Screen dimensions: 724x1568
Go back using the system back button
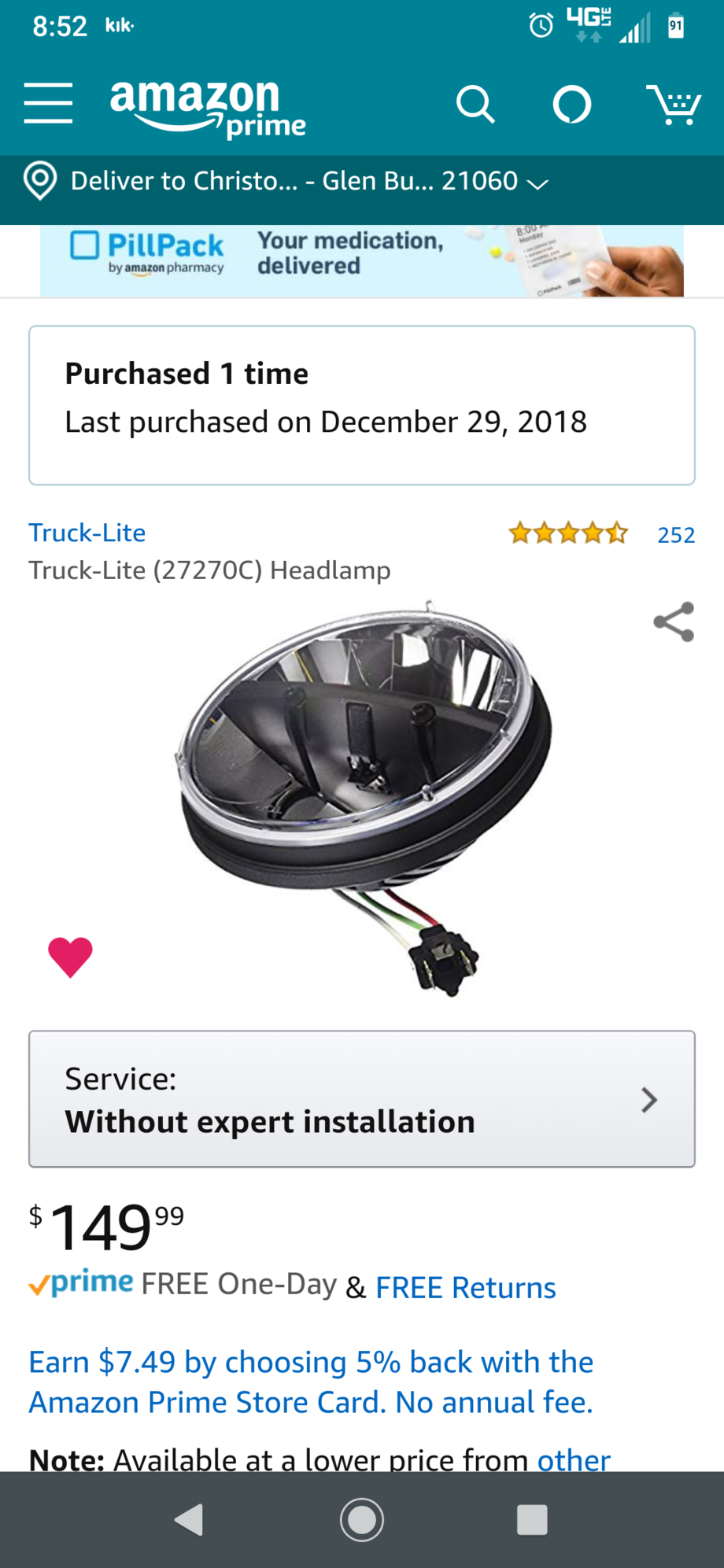tap(189, 1520)
